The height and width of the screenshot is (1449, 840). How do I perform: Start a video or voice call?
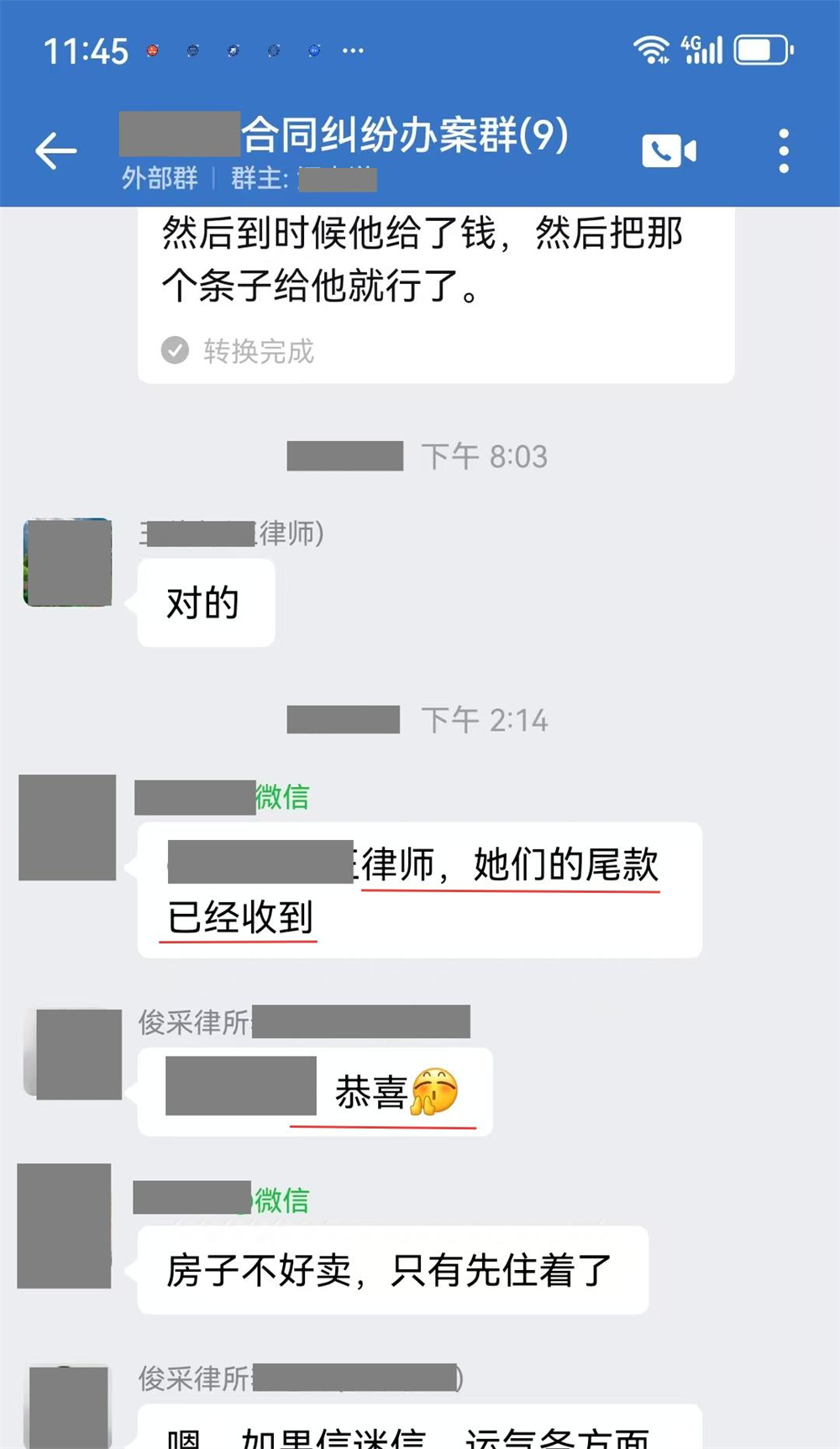coord(669,151)
